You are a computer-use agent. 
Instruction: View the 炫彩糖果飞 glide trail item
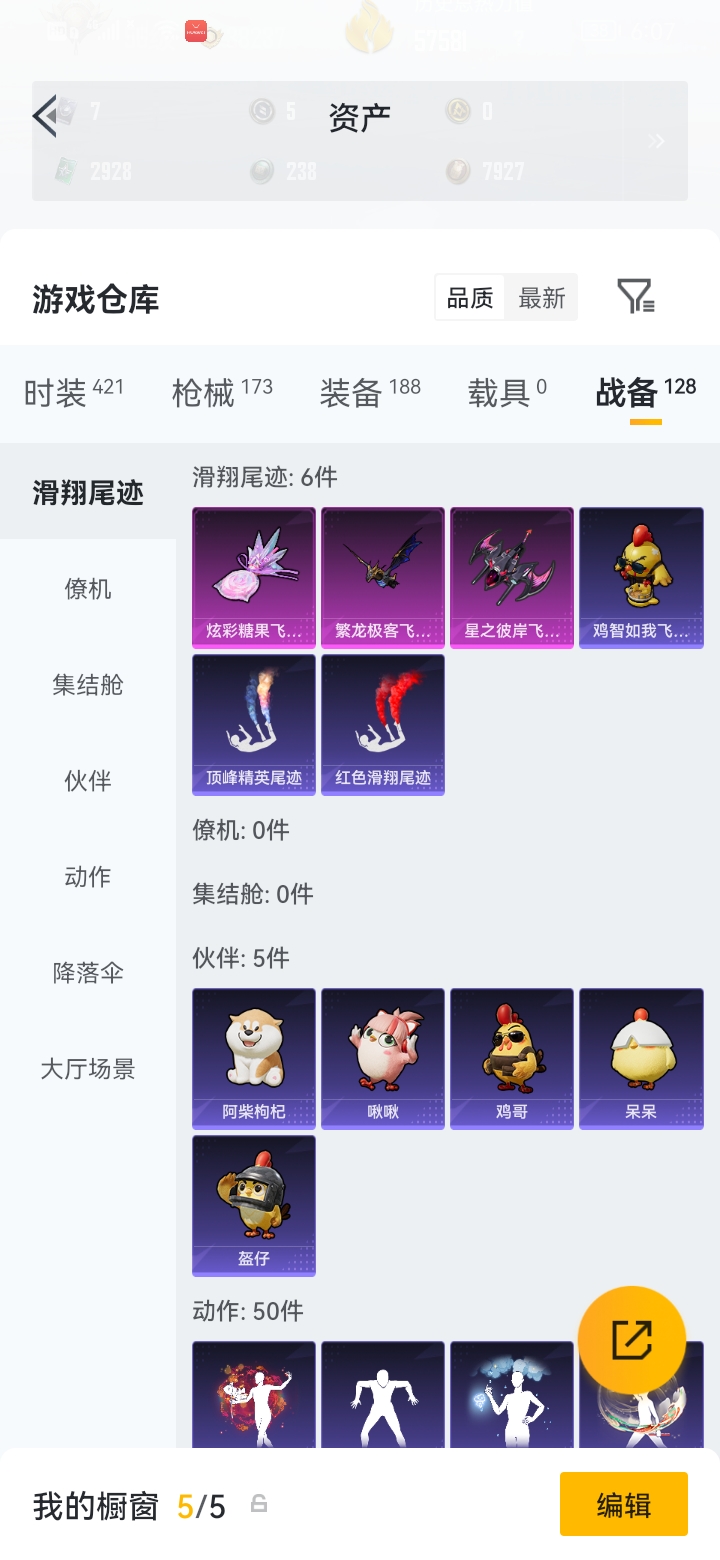click(x=254, y=577)
